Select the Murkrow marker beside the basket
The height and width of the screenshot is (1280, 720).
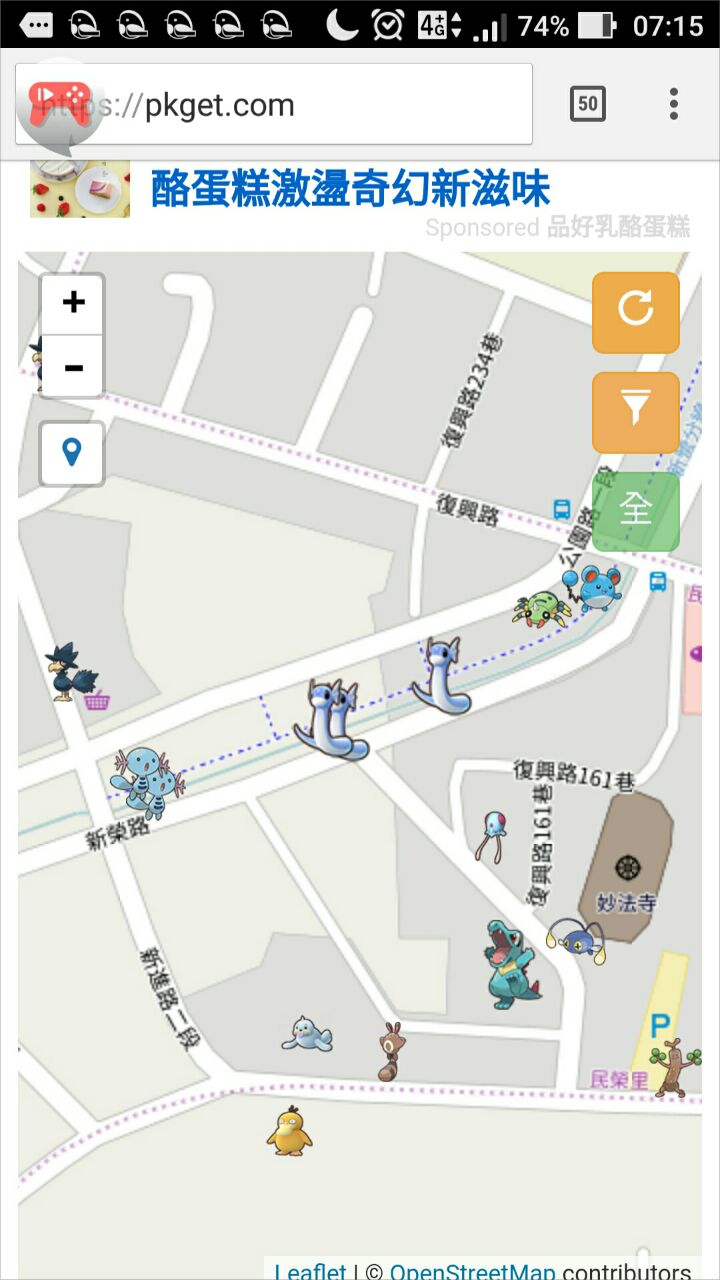point(69,671)
